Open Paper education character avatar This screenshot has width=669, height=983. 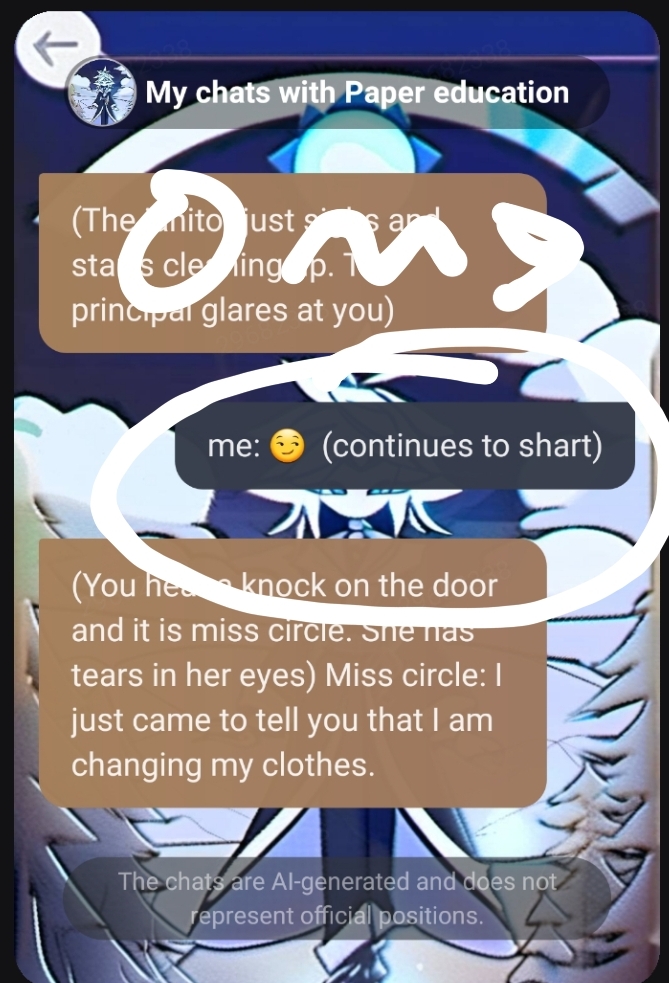click(x=100, y=93)
